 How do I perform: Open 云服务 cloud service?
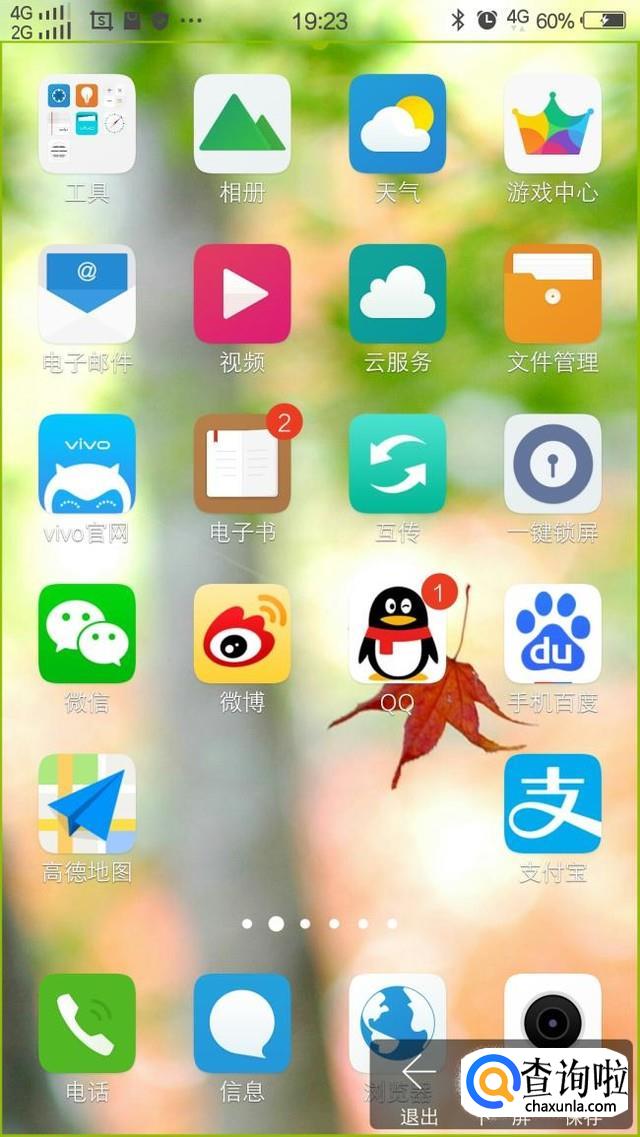tap(397, 294)
